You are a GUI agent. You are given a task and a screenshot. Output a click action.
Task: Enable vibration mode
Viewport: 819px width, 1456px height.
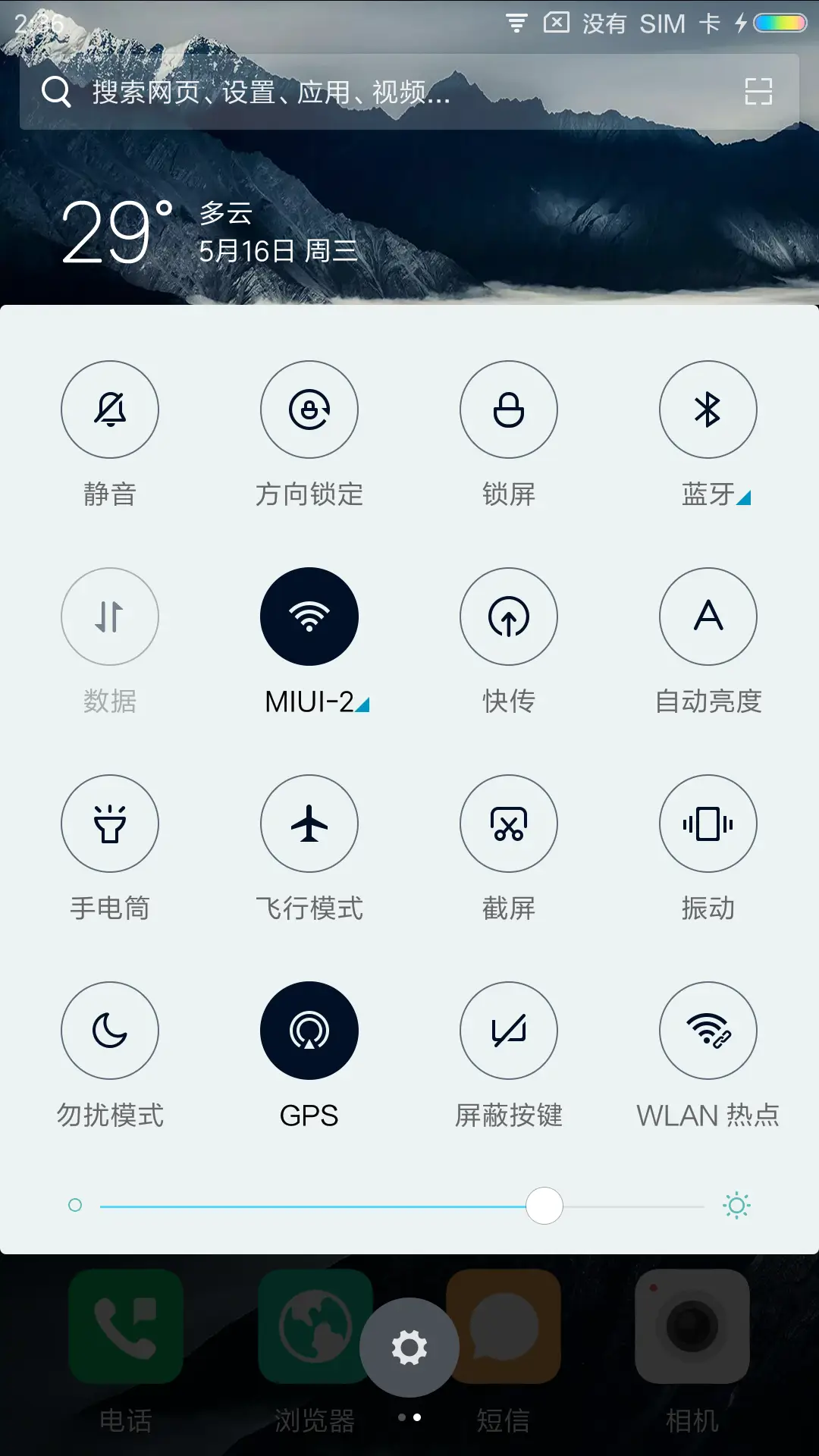point(708,824)
